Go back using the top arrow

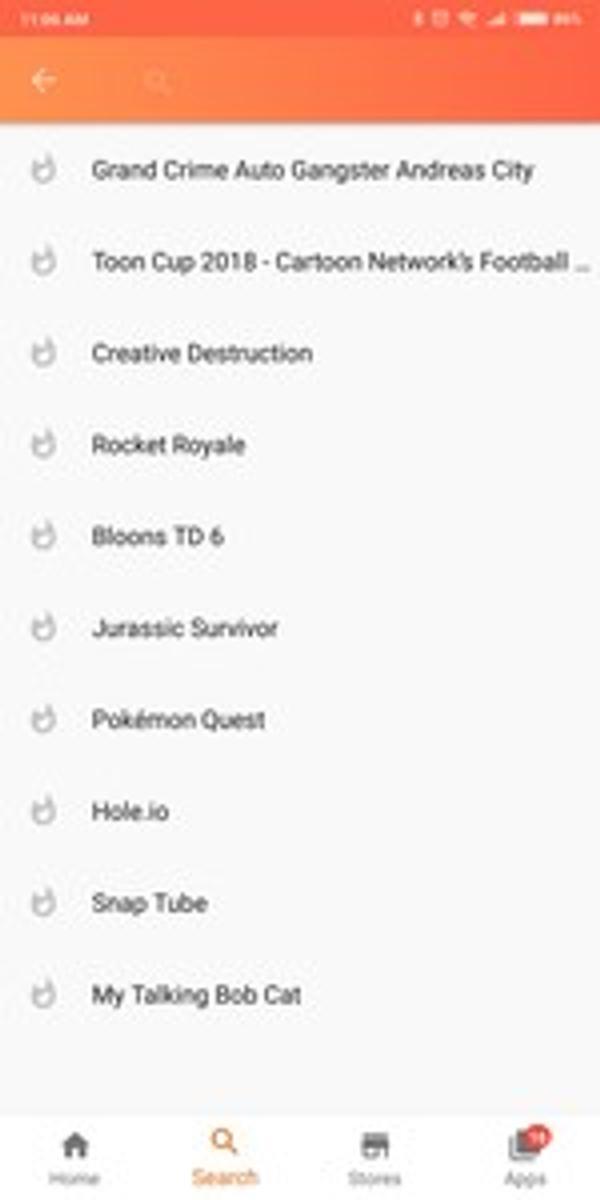[43, 81]
